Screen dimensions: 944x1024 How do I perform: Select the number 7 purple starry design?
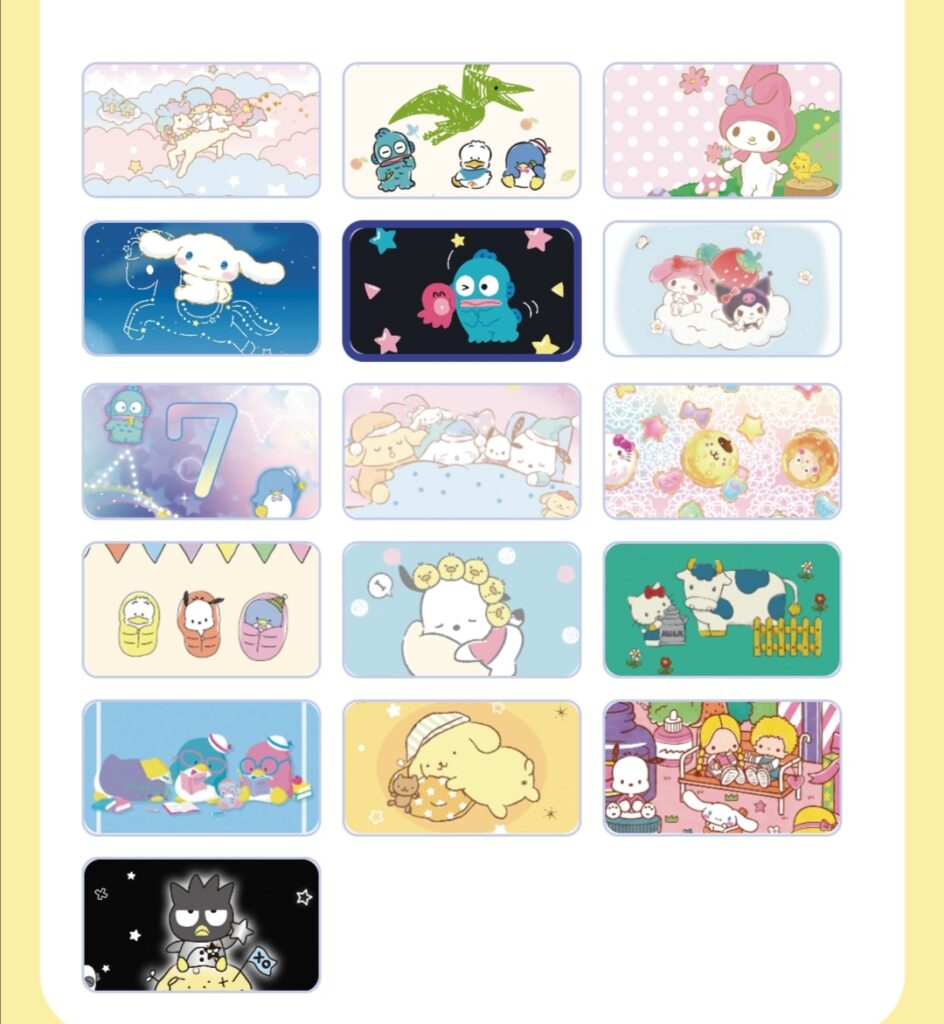click(201, 451)
